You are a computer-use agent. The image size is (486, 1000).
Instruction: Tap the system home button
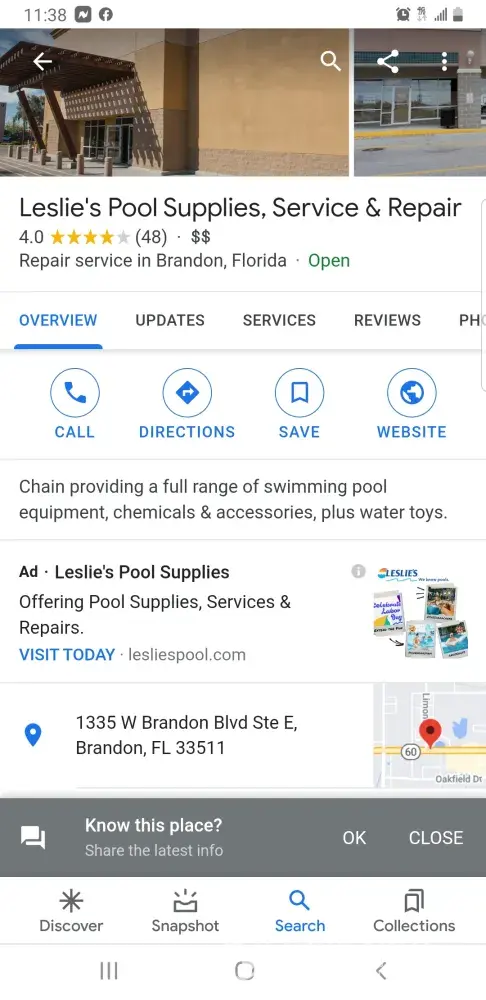click(244, 971)
